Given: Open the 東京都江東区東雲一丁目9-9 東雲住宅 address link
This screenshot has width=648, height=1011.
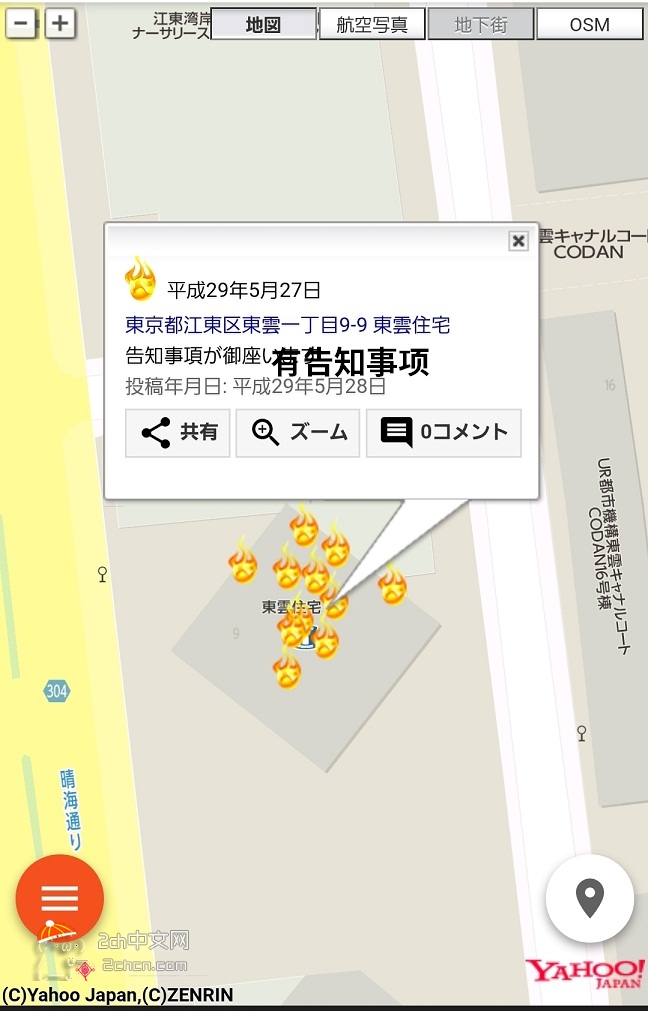Looking at the screenshot, I should tap(287, 324).
